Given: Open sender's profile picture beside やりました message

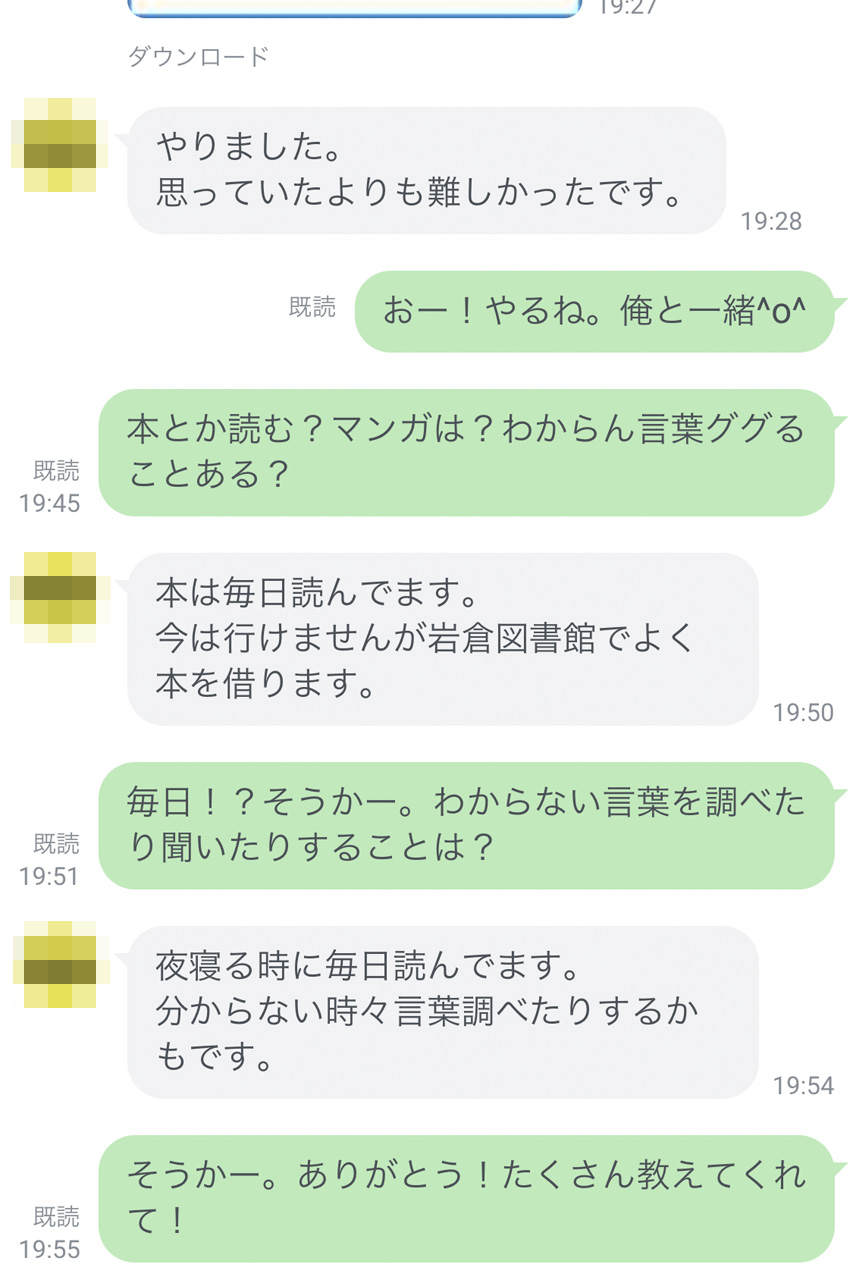Looking at the screenshot, I should pyautogui.click(x=59, y=145).
